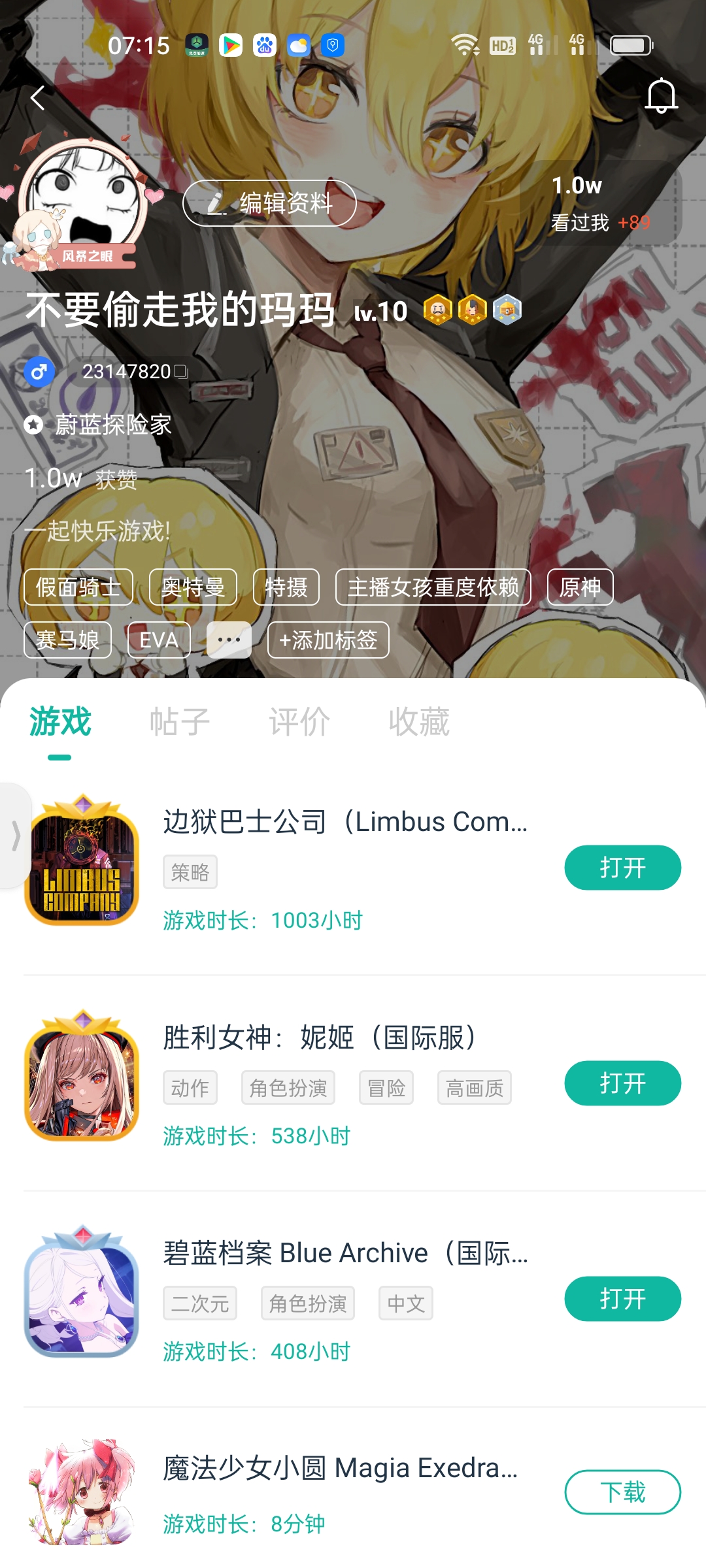The image size is (706, 1568).
Task: Expand more tags with the ellipsis chip
Action: pyautogui.click(x=229, y=640)
